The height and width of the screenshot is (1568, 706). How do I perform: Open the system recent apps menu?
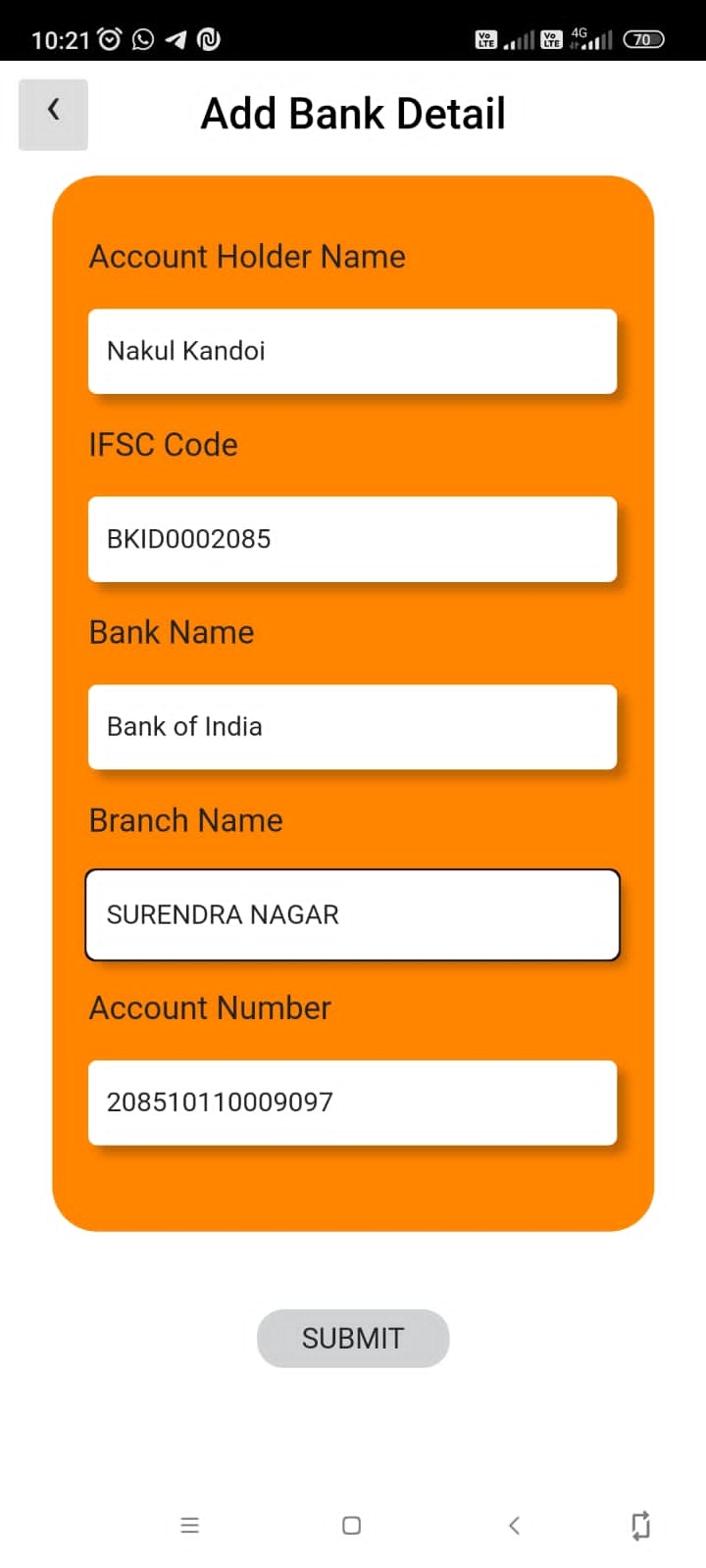pos(190,1525)
